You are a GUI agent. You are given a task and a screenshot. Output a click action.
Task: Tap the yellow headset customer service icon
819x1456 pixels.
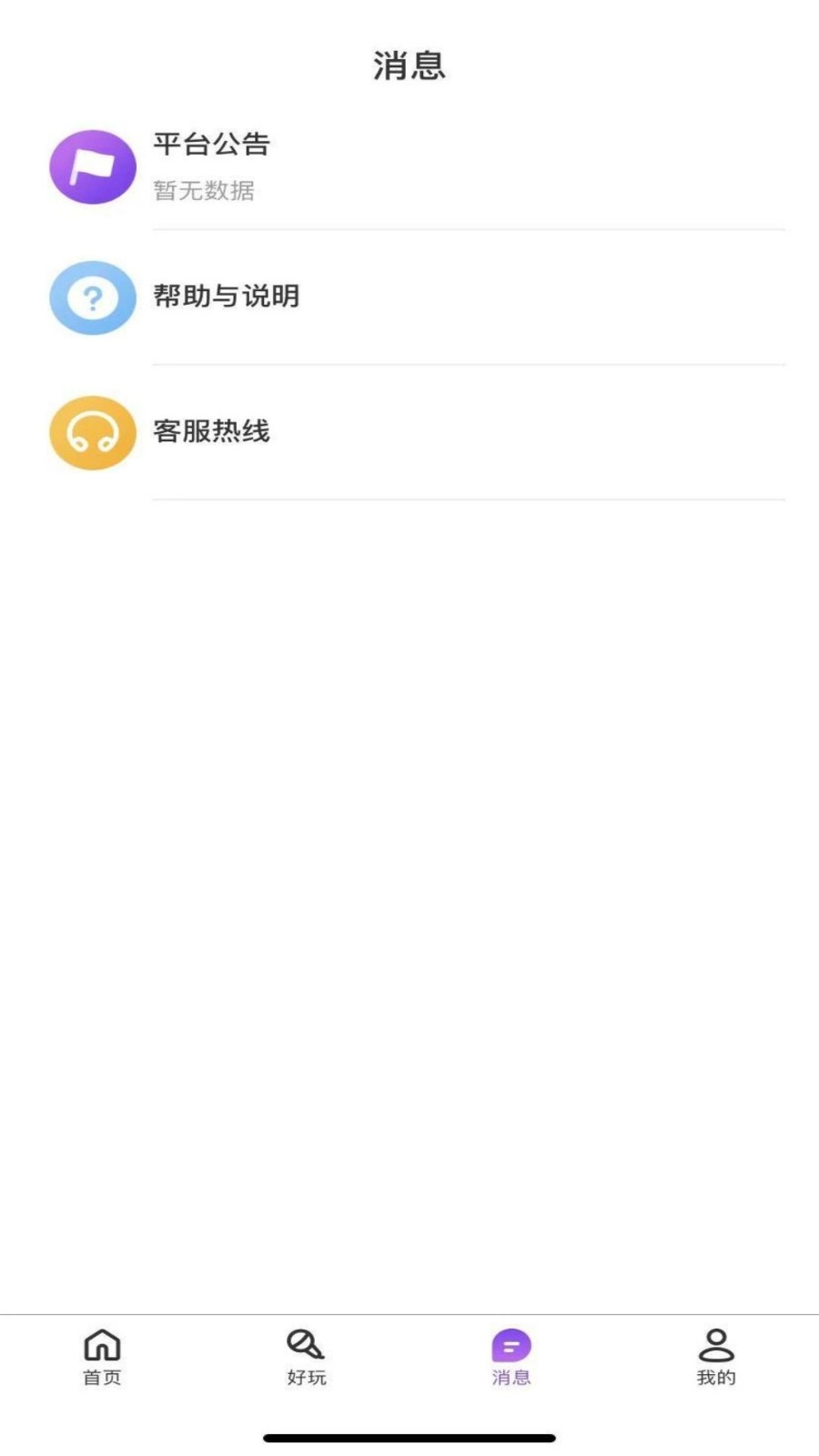(92, 432)
